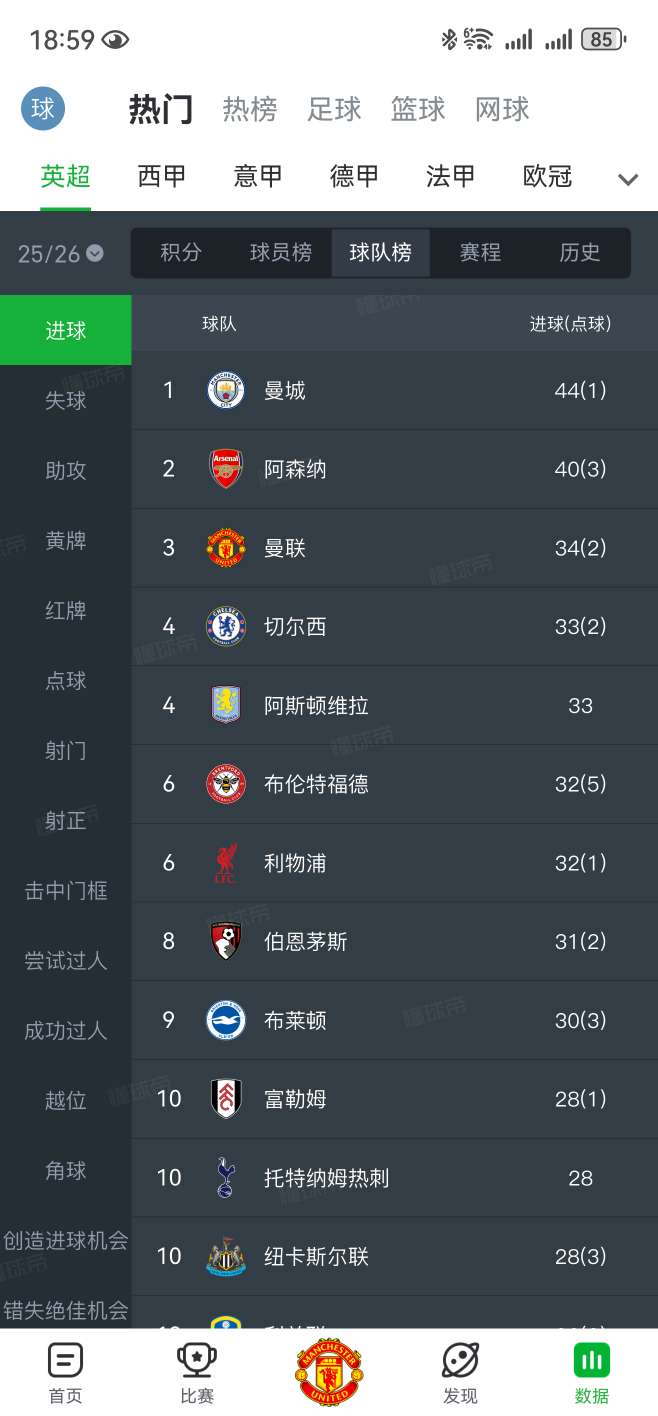
Task: Open the 发现 discover tab
Action: (x=460, y=1373)
